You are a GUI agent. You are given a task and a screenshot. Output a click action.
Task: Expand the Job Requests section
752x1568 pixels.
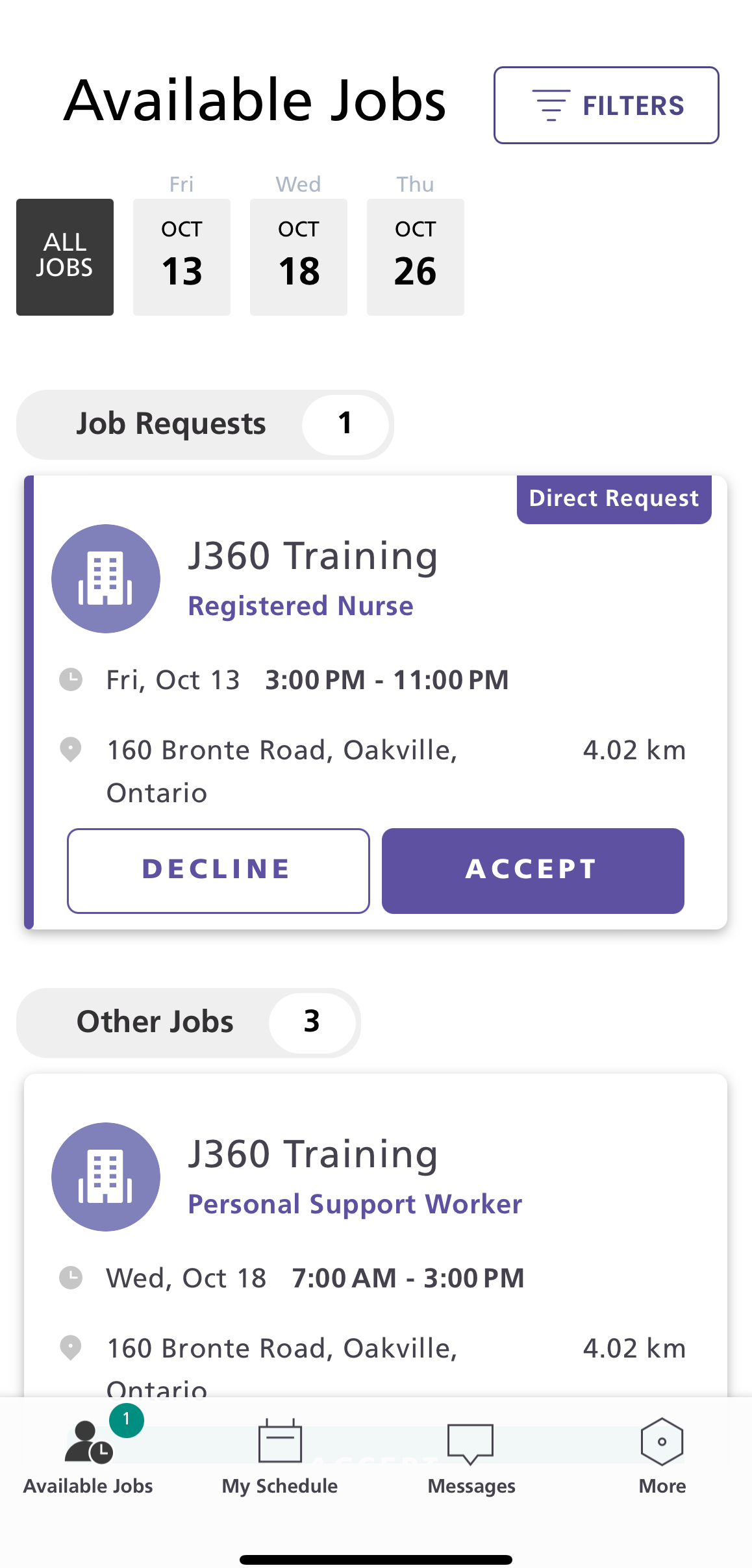(x=204, y=424)
